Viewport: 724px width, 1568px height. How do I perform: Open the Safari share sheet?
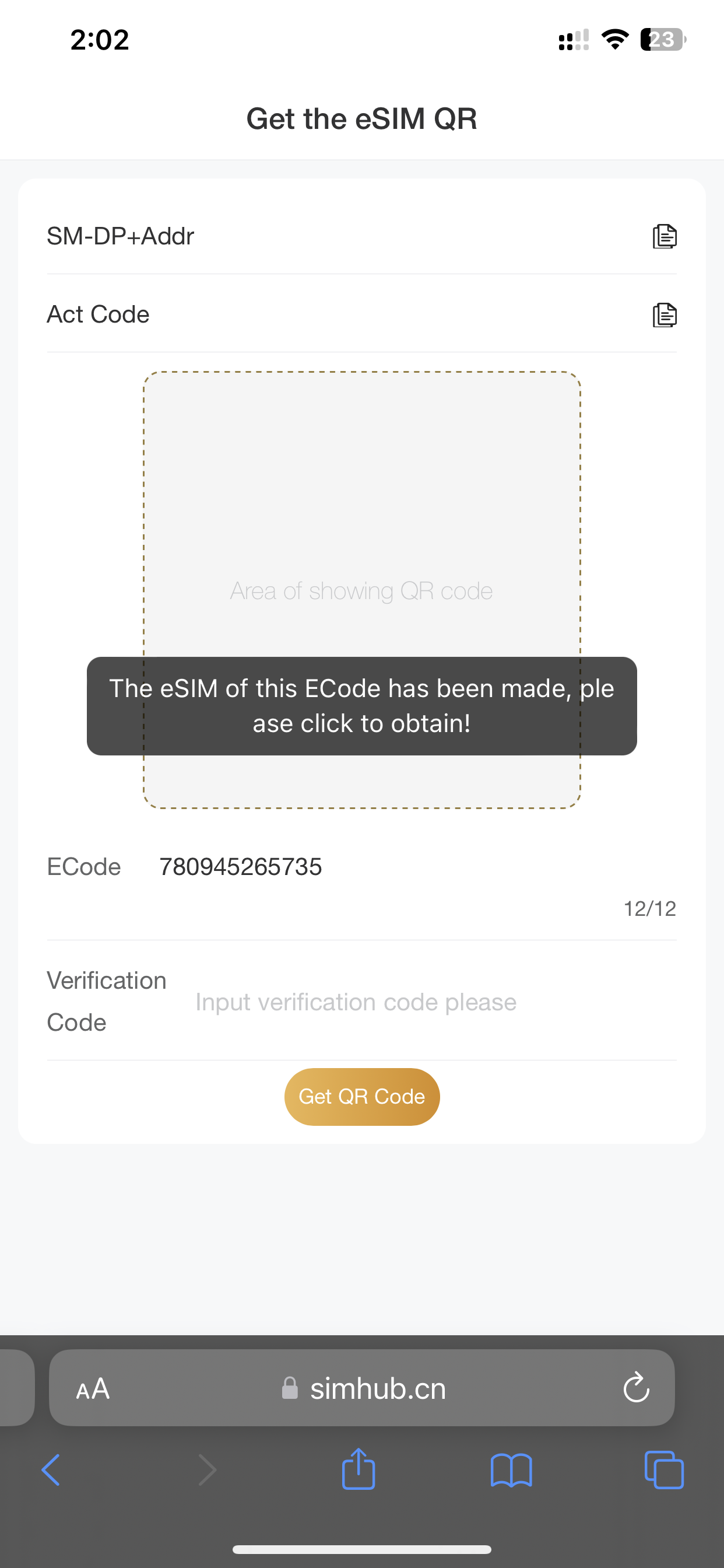[359, 1469]
